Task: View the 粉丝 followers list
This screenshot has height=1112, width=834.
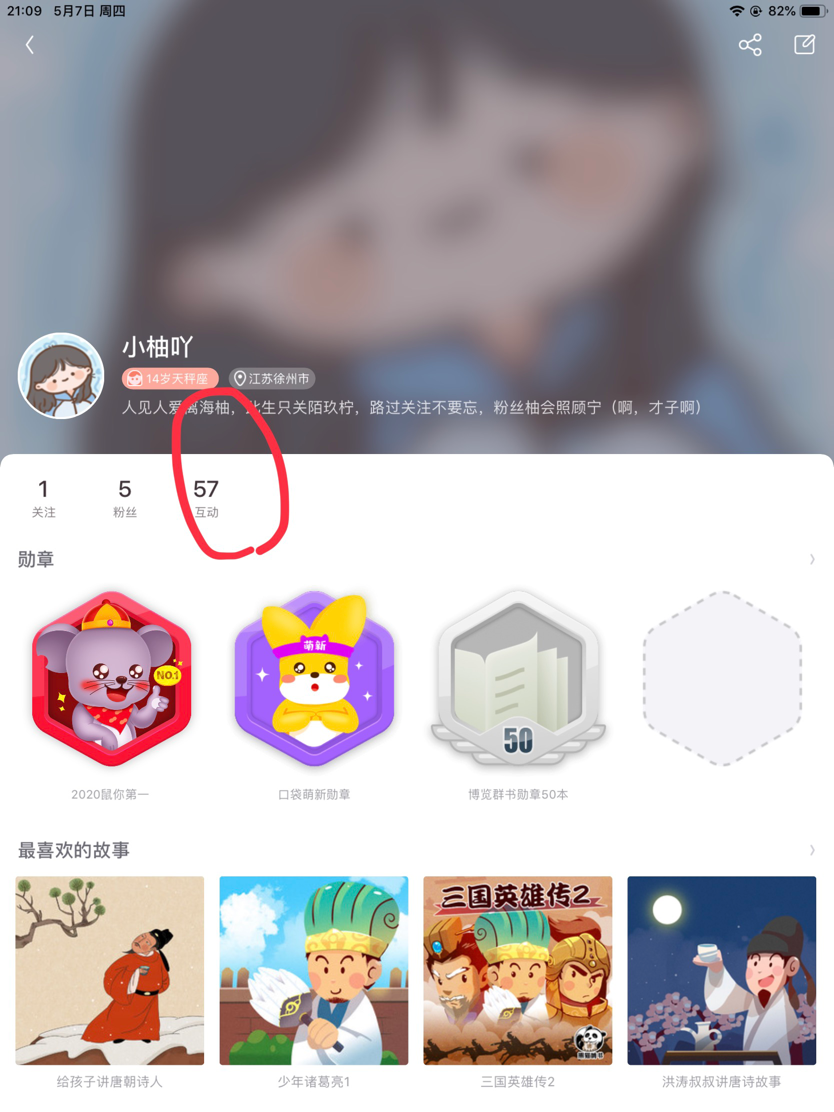Action: pyautogui.click(x=124, y=497)
